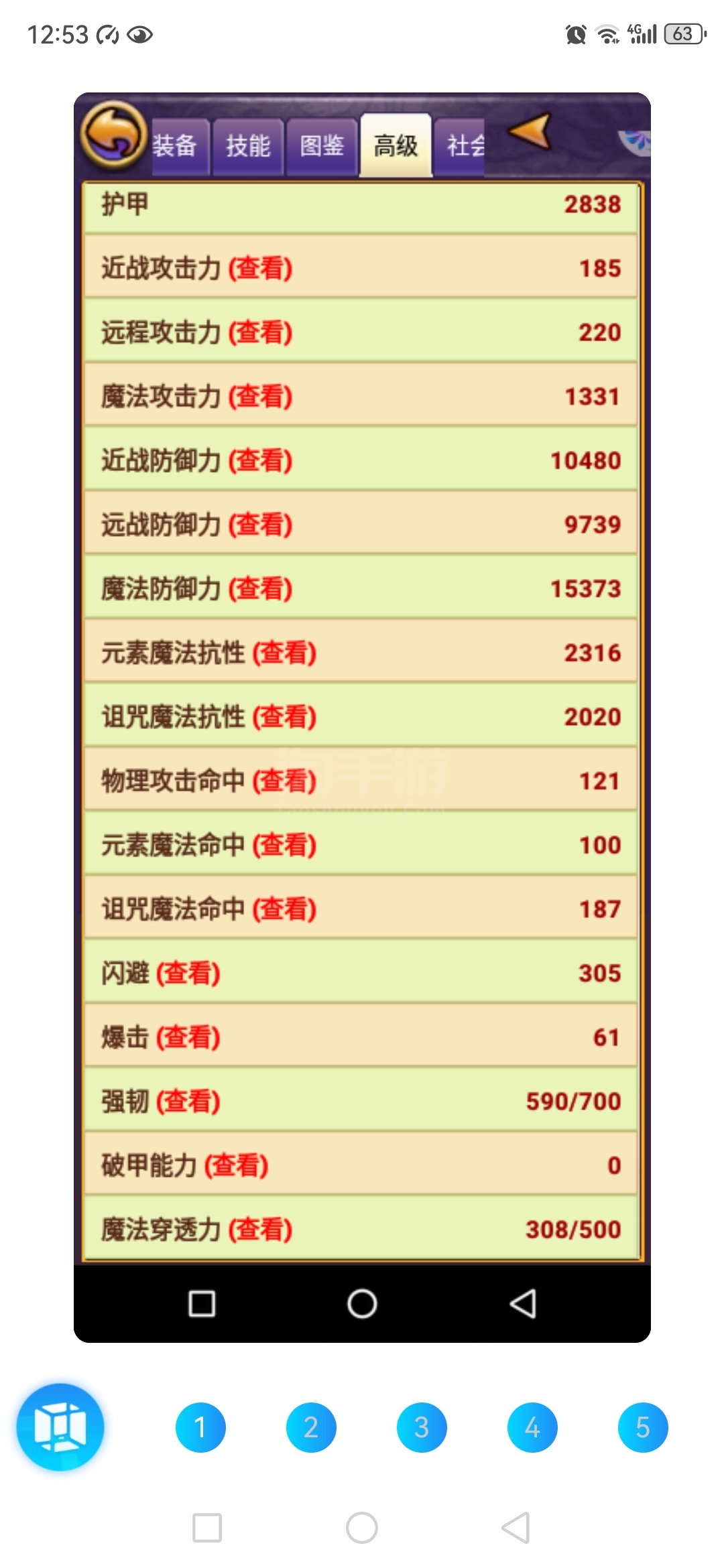View 爆击 breakdown
Image resolution: width=724 pixels, height=1568 pixels.
click(x=188, y=1038)
